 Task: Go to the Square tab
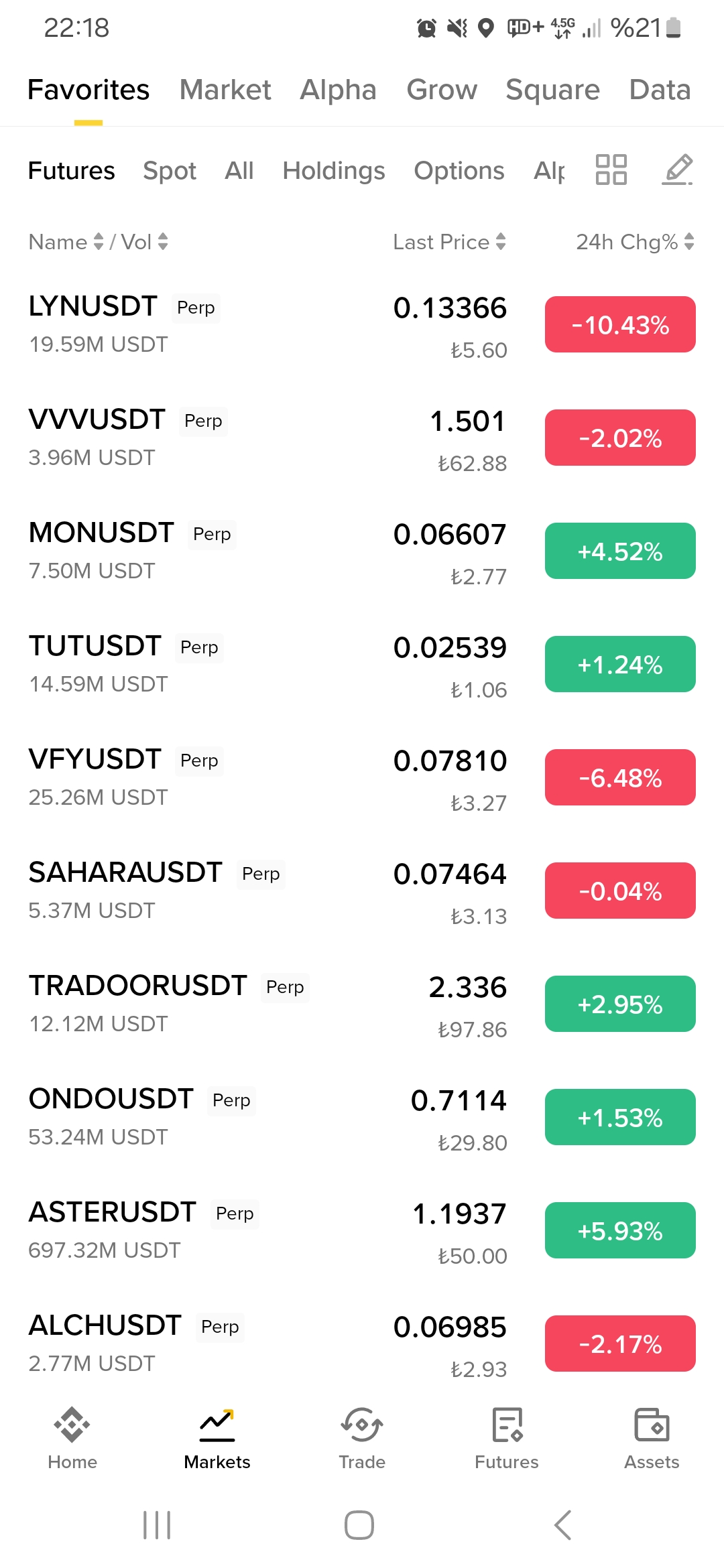(552, 90)
